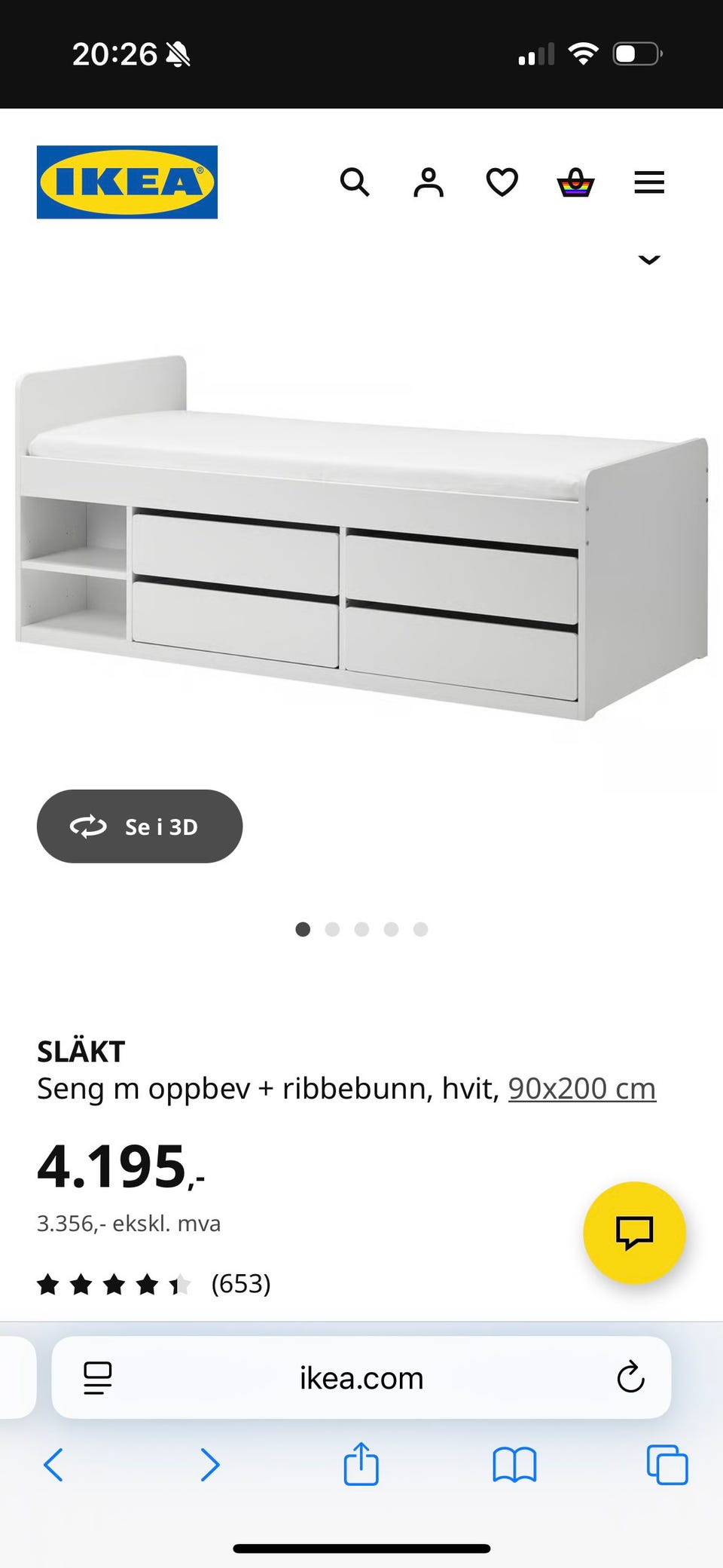
Task: Change the 90x200 cm size link
Action: click(x=582, y=1089)
